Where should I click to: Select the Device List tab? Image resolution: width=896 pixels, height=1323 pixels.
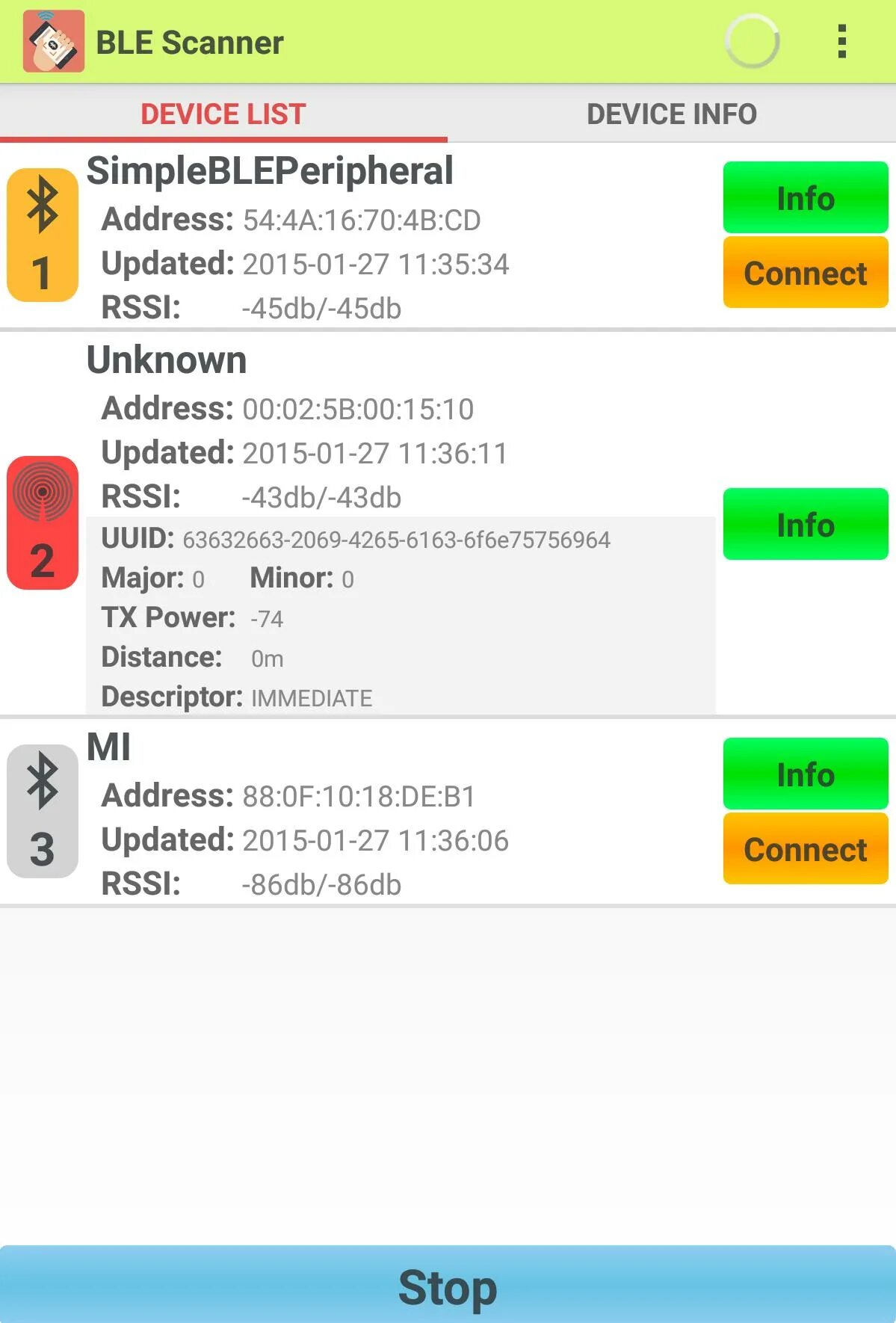tap(223, 114)
